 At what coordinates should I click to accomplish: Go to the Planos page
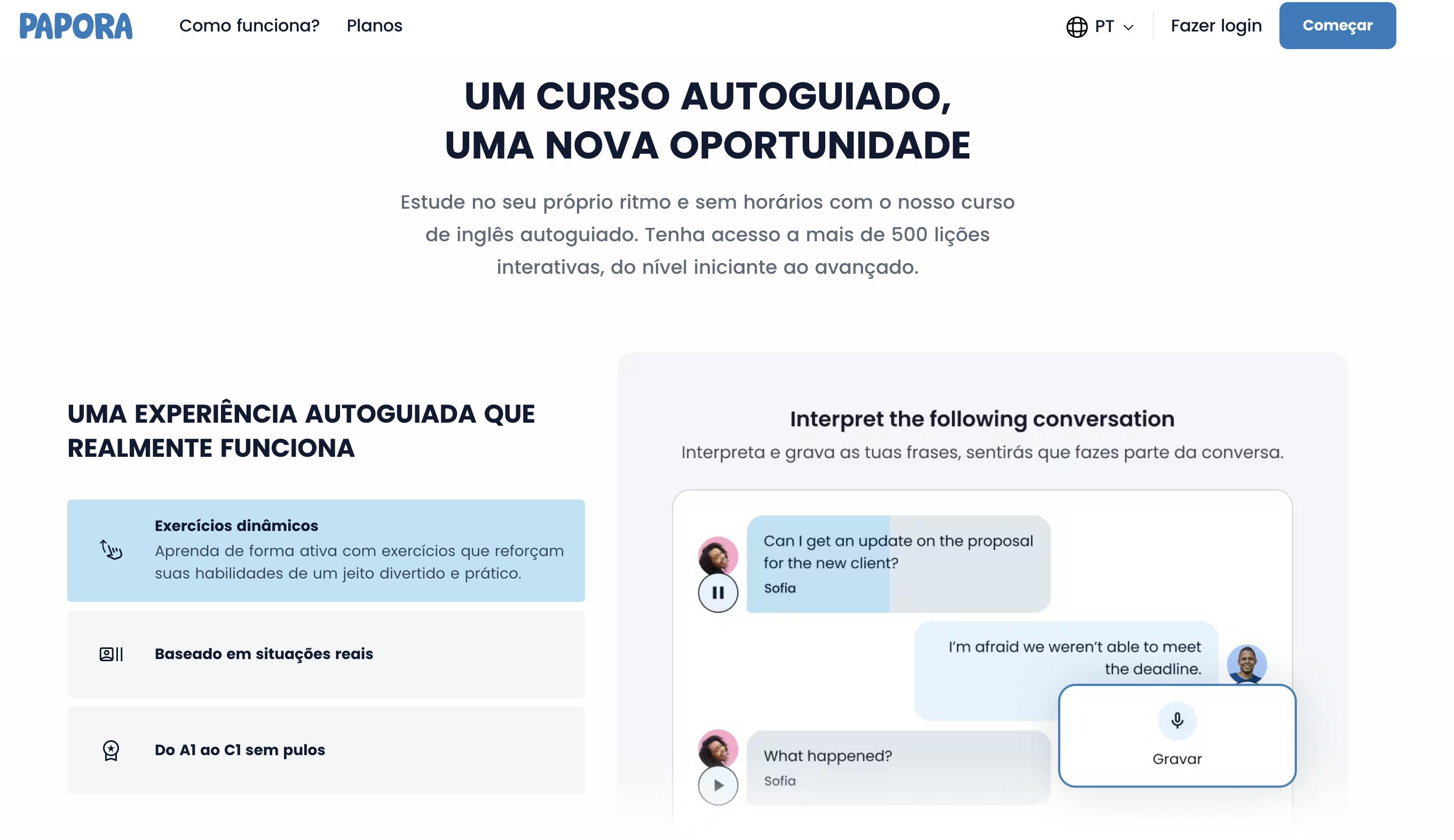point(375,26)
